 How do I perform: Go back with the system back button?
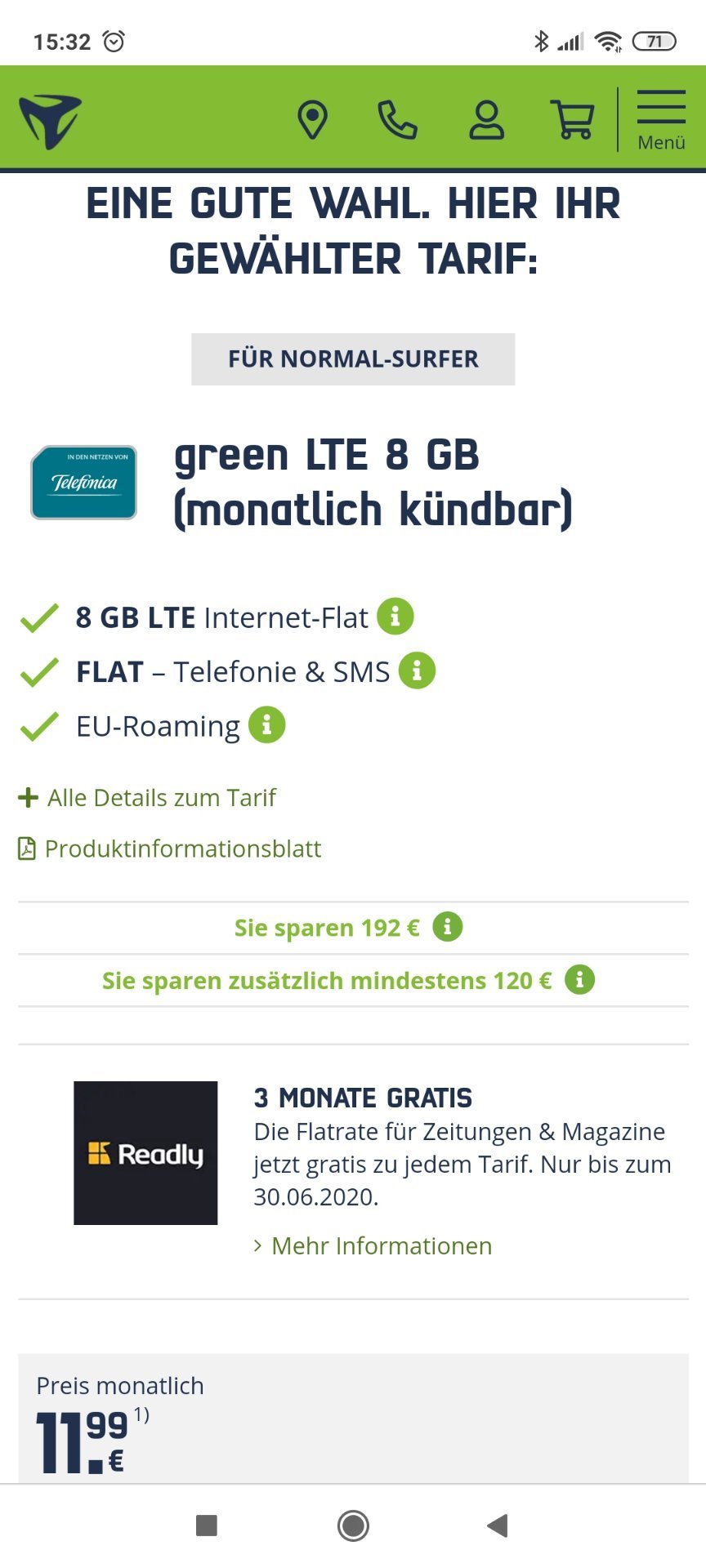[x=498, y=1525]
